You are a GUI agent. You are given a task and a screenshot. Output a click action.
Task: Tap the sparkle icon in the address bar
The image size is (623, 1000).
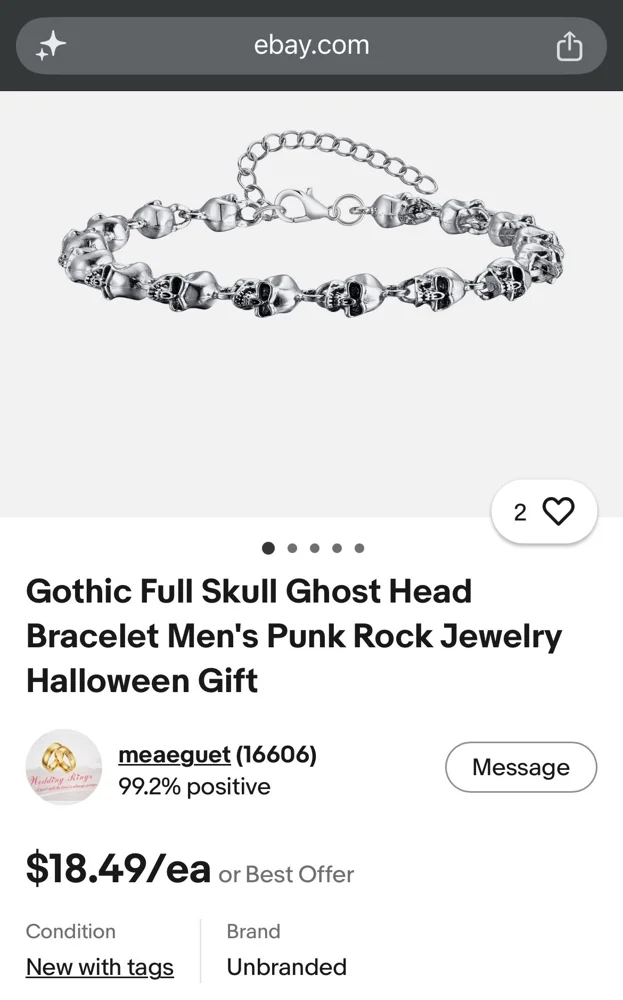pyautogui.click(x=51, y=46)
